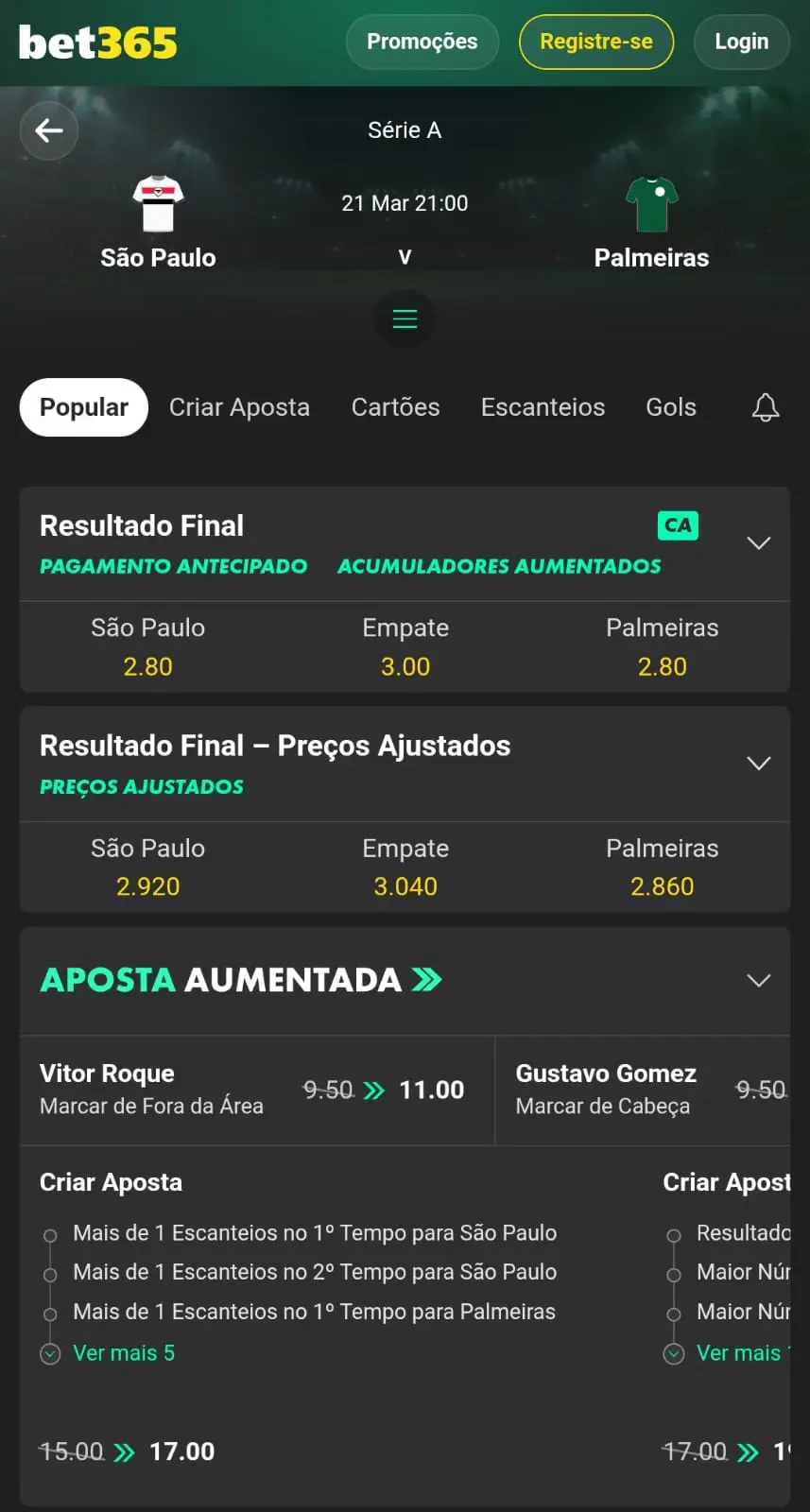
Task: Select the 2º Tempo São Paulo leg marker
Action: tap(49, 1273)
